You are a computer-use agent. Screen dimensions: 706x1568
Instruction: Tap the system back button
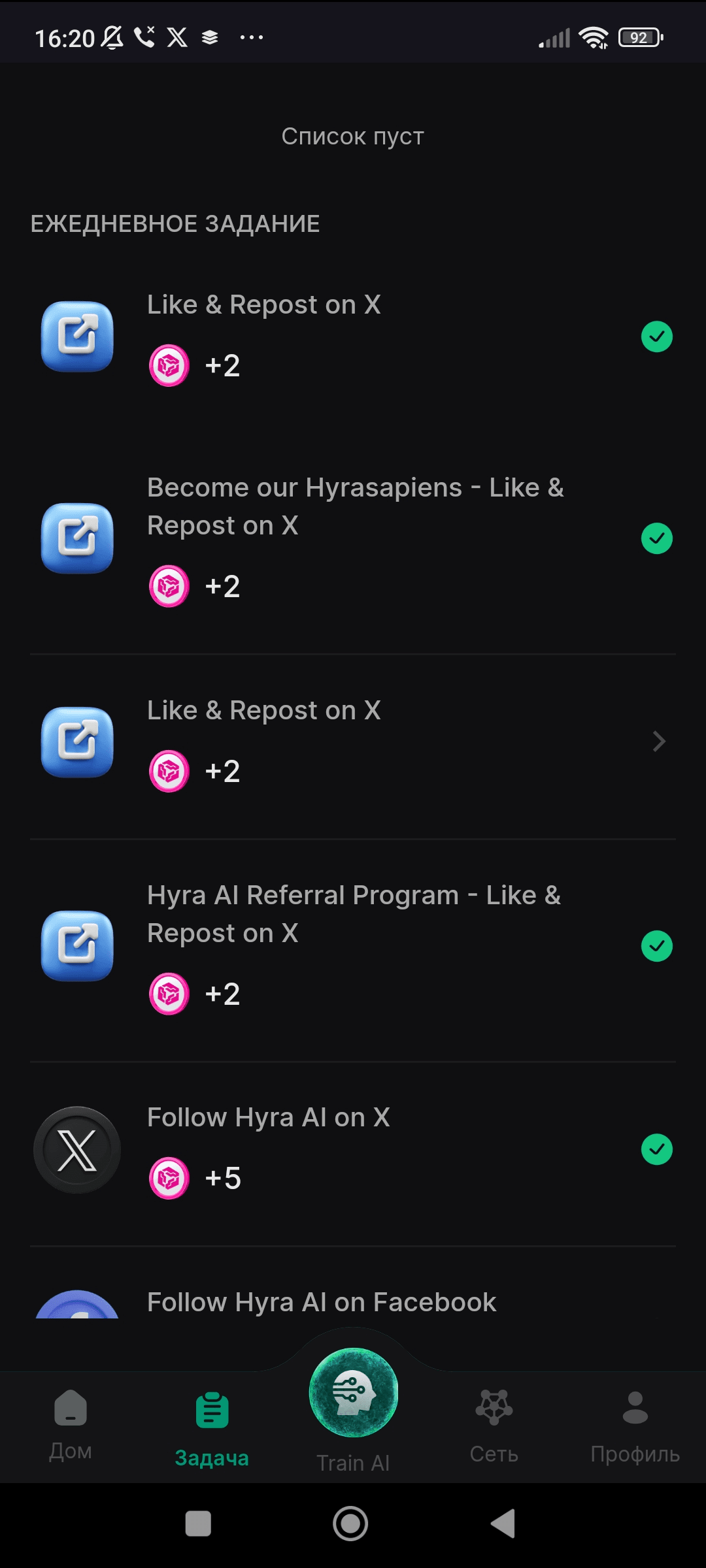[503, 1524]
